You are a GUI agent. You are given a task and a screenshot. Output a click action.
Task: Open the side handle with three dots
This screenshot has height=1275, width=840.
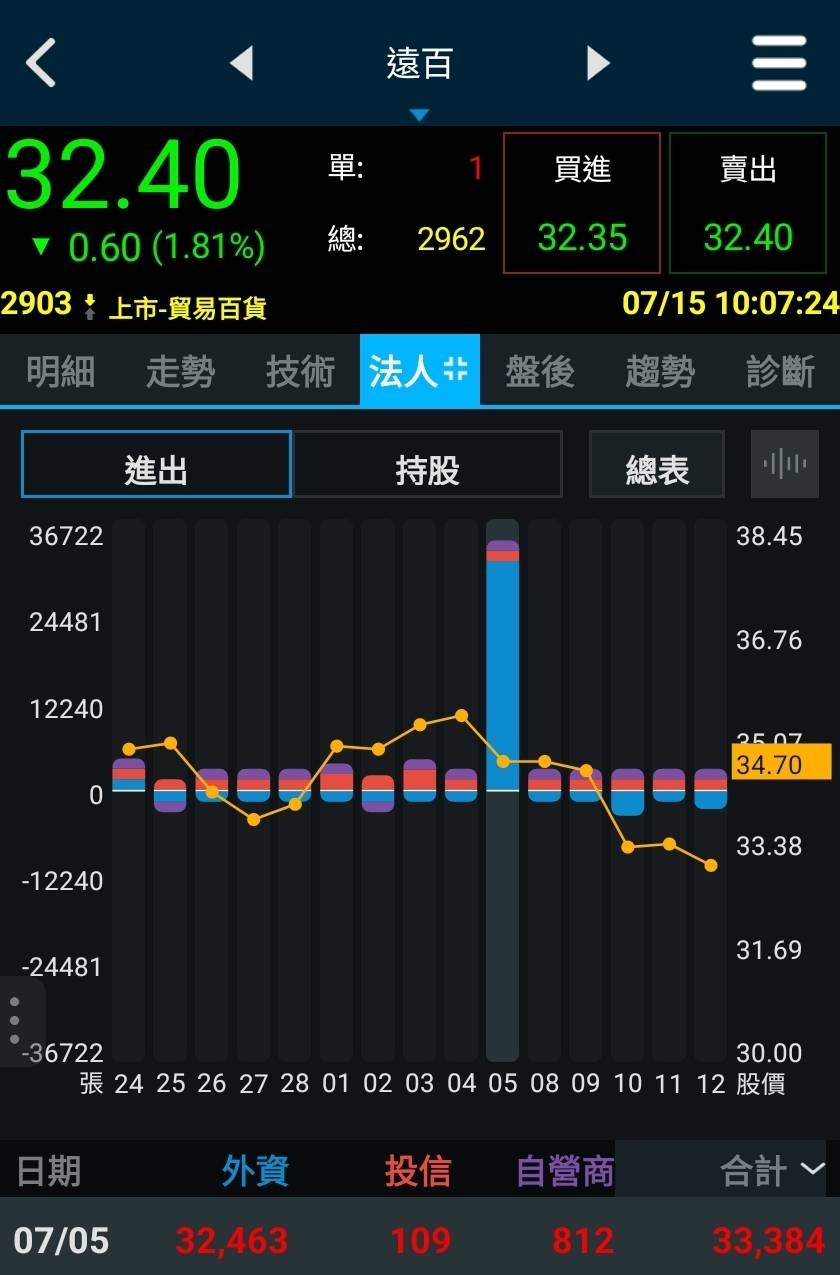(15, 1021)
